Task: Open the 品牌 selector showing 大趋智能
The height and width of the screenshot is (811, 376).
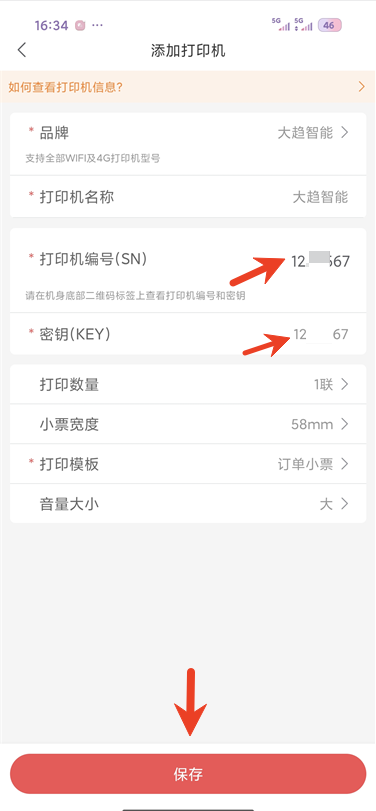Action: coord(188,144)
